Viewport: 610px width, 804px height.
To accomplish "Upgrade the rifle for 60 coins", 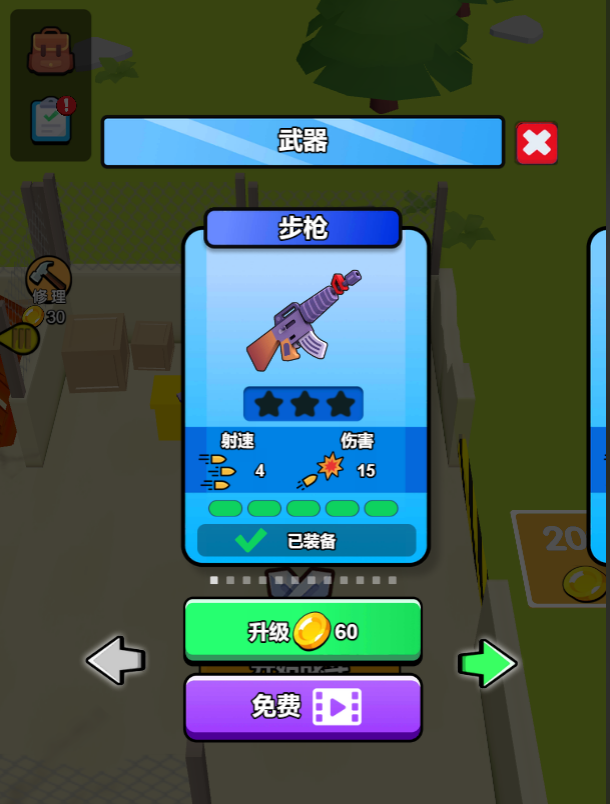I will coord(303,630).
